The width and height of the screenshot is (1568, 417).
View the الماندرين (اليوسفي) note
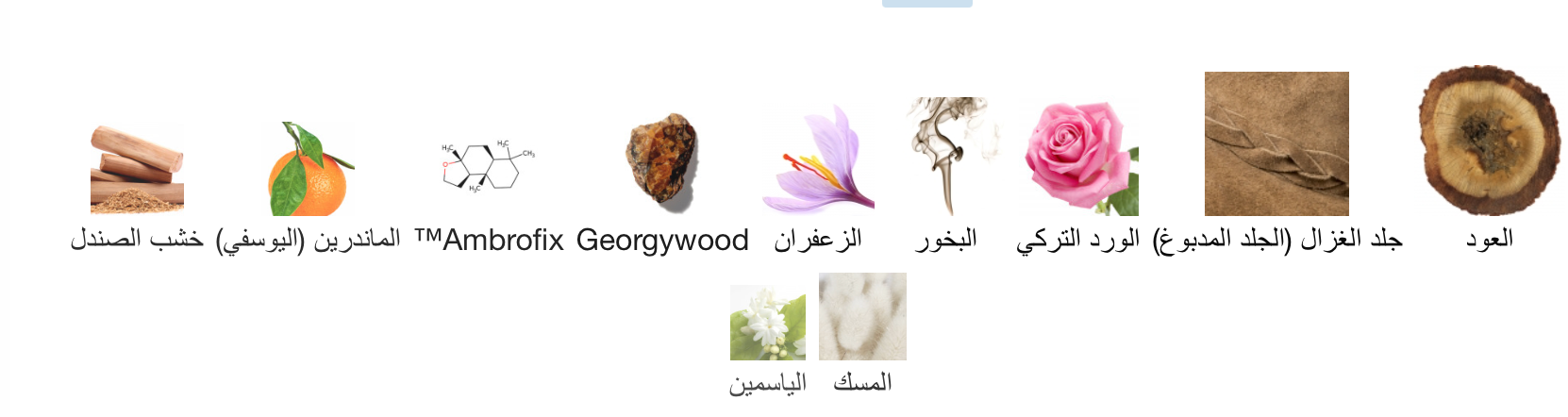309,169
